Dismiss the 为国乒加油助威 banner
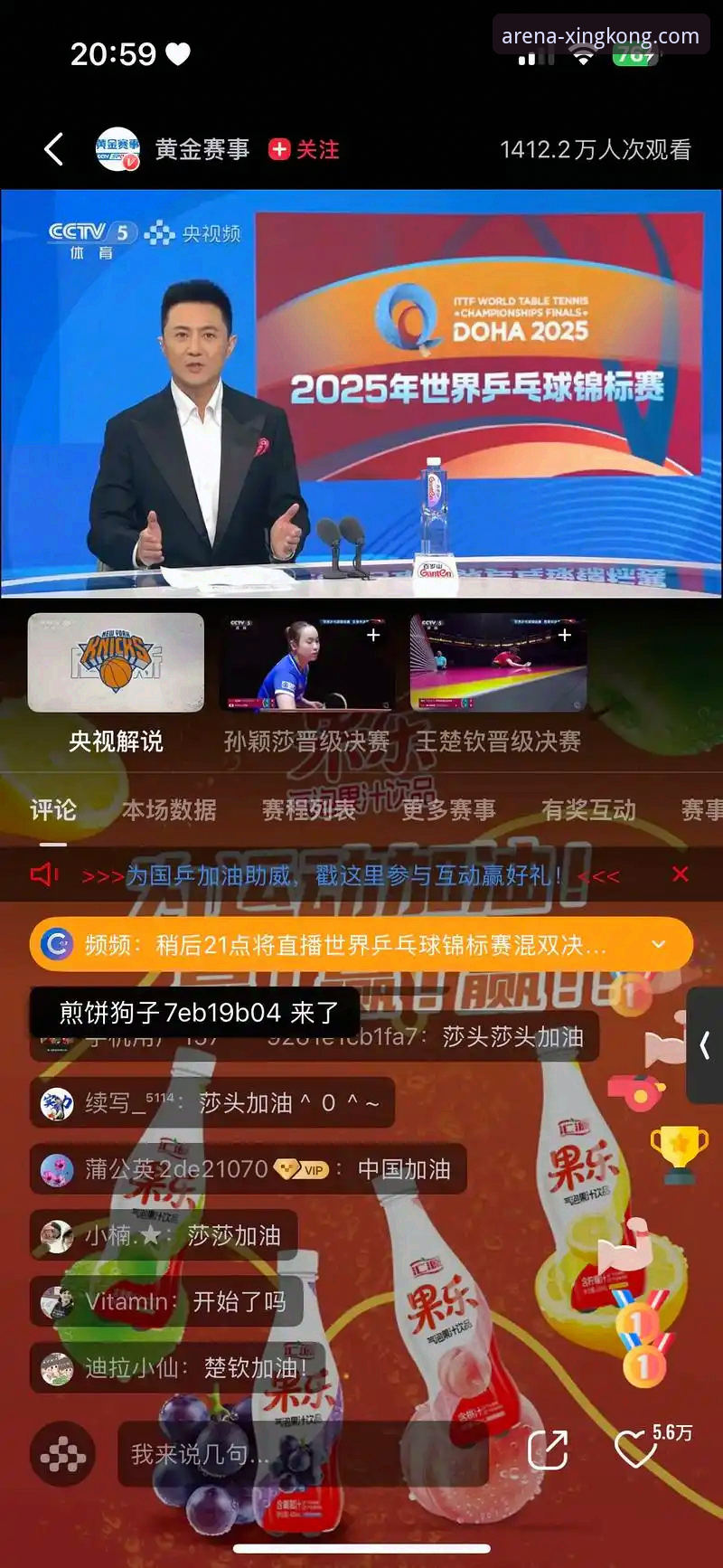The image size is (723, 1568). (x=681, y=874)
